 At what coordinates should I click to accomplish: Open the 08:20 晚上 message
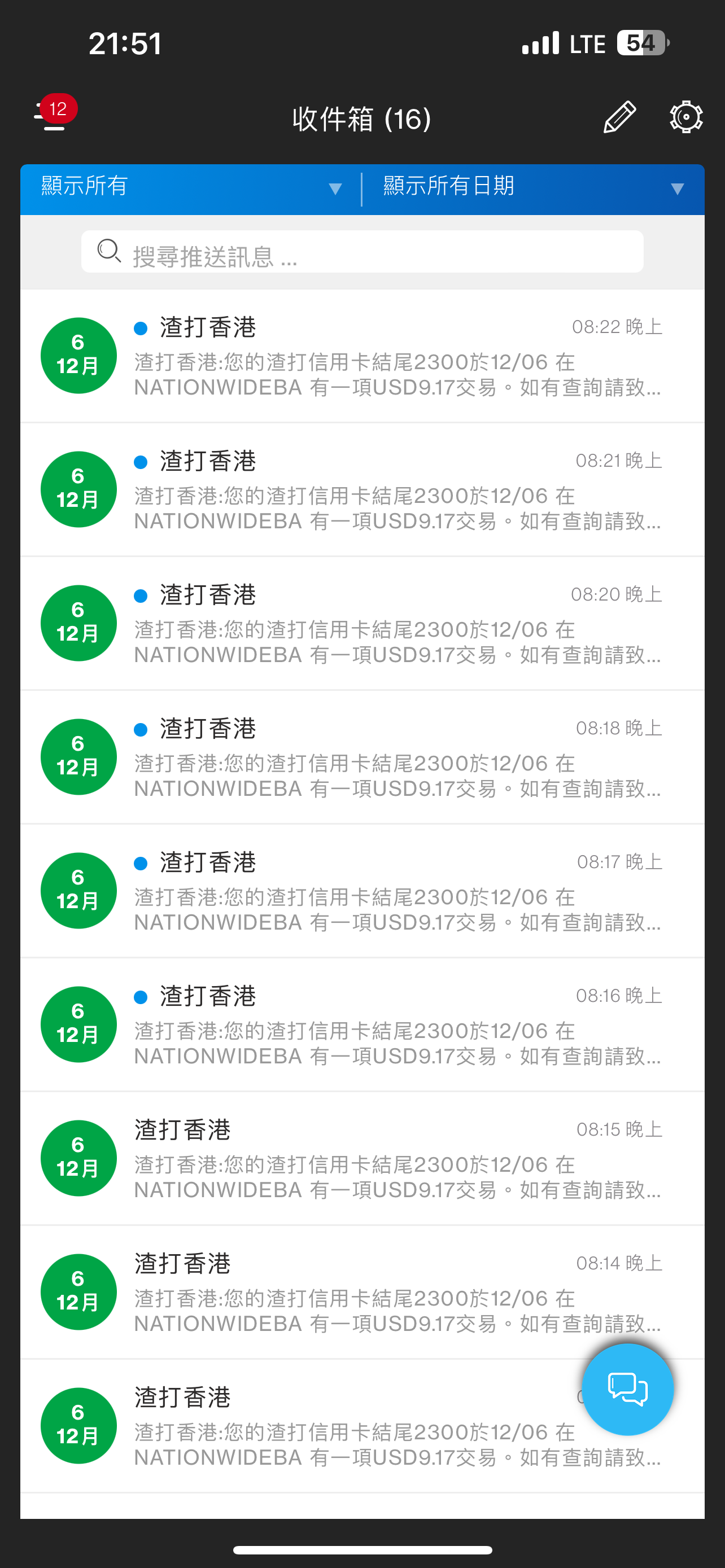click(x=362, y=624)
